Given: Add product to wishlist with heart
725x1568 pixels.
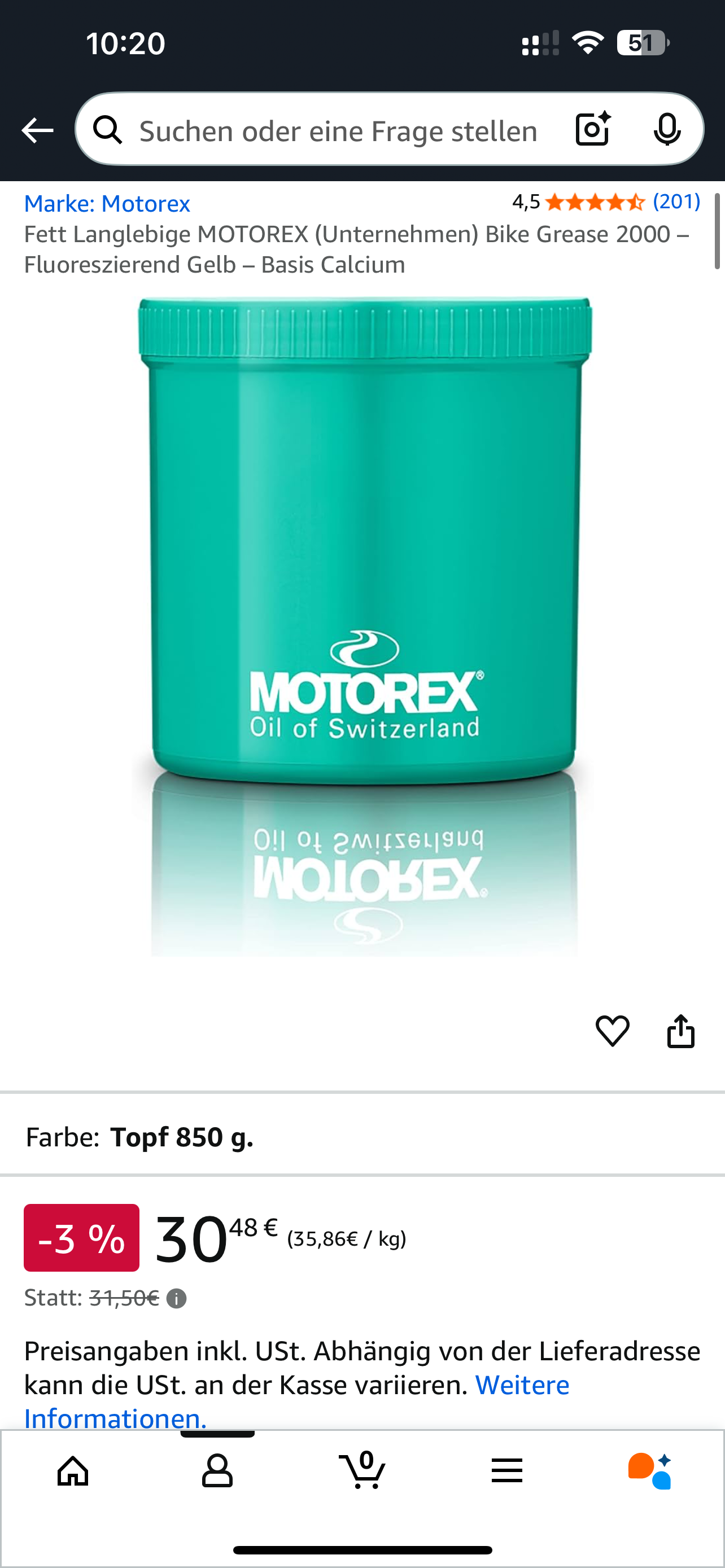Looking at the screenshot, I should pyautogui.click(x=612, y=1031).
